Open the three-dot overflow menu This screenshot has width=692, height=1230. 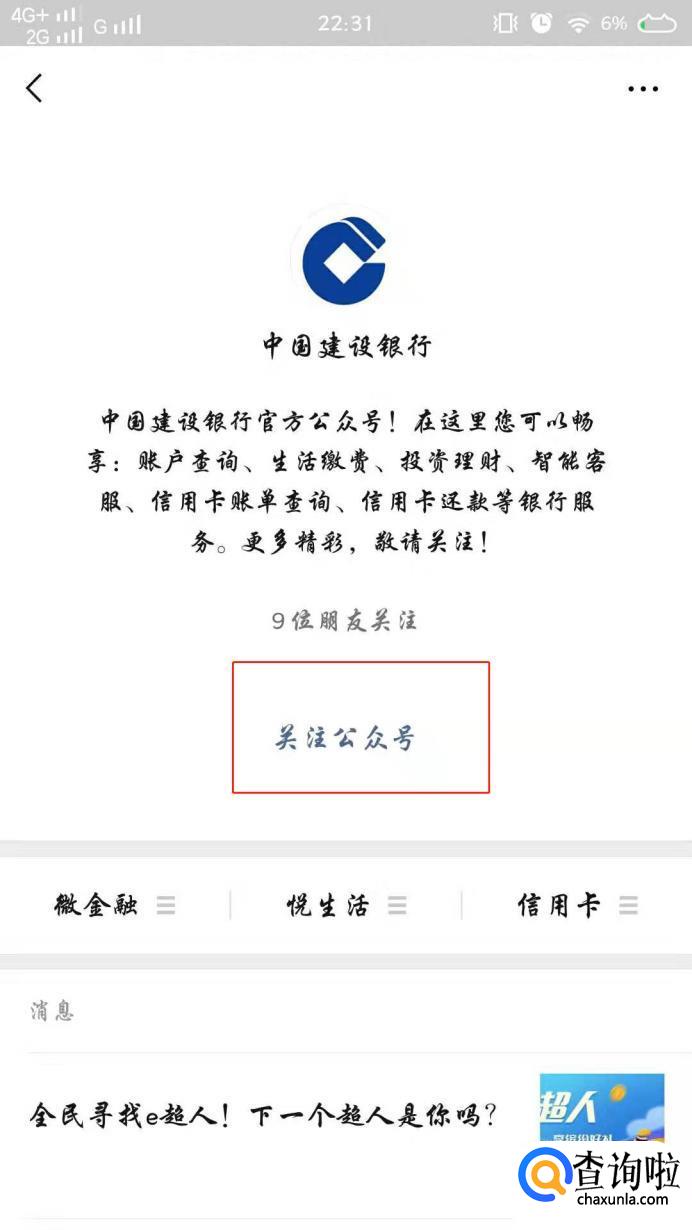pos(643,89)
